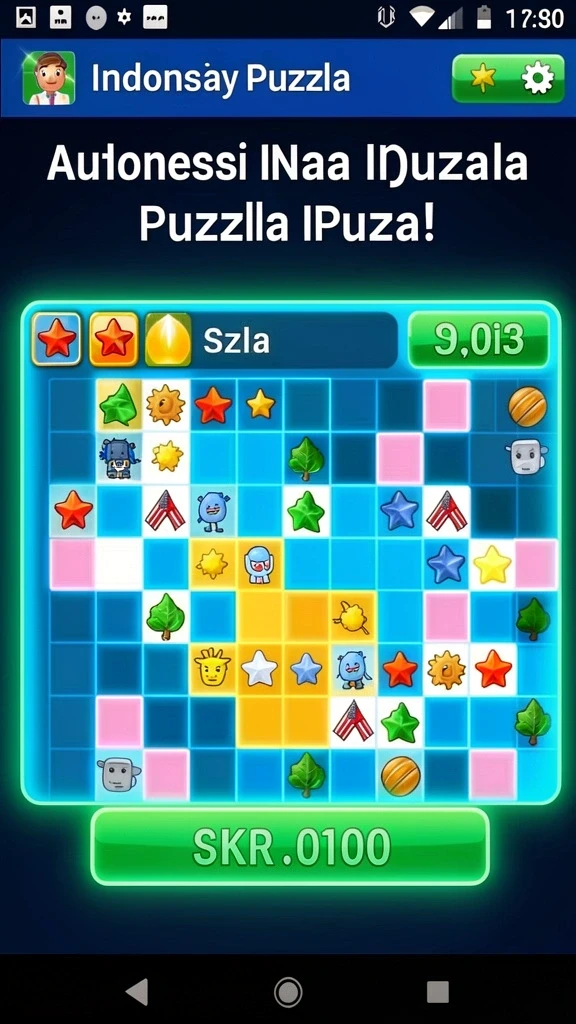Go back with the system back button
This screenshot has width=576, height=1024.
137,991
